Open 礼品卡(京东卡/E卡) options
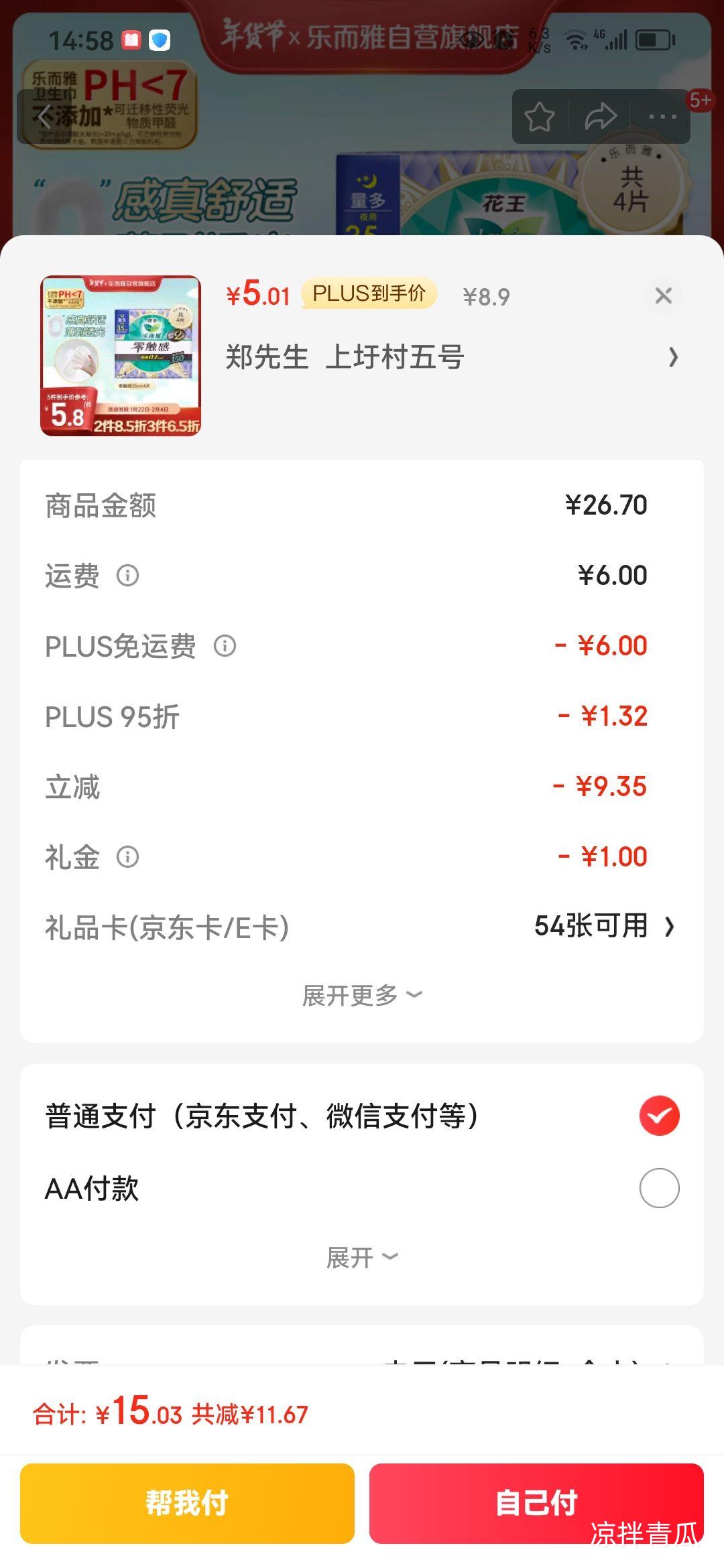The width and height of the screenshot is (724, 1568). pos(603,927)
